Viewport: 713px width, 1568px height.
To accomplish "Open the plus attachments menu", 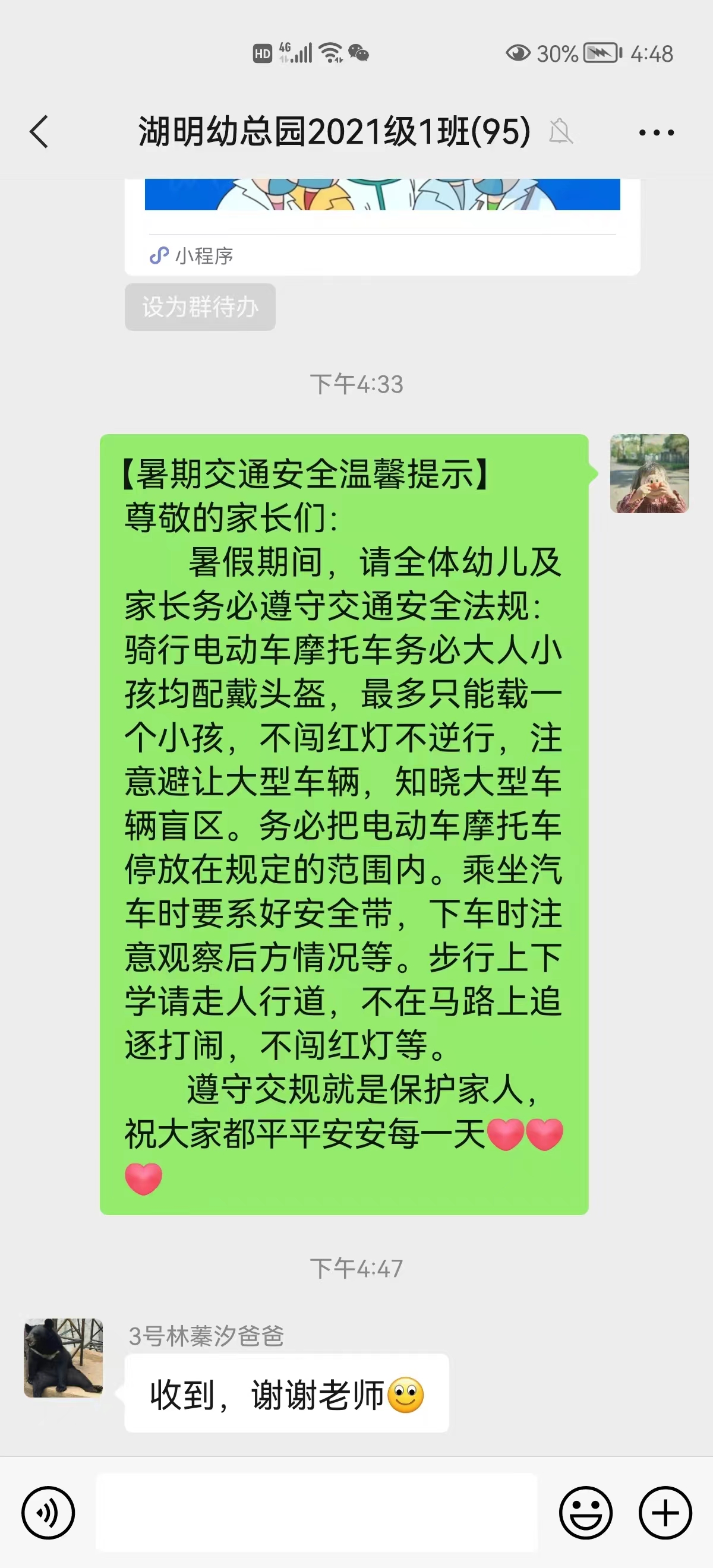I will [665, 1513].
